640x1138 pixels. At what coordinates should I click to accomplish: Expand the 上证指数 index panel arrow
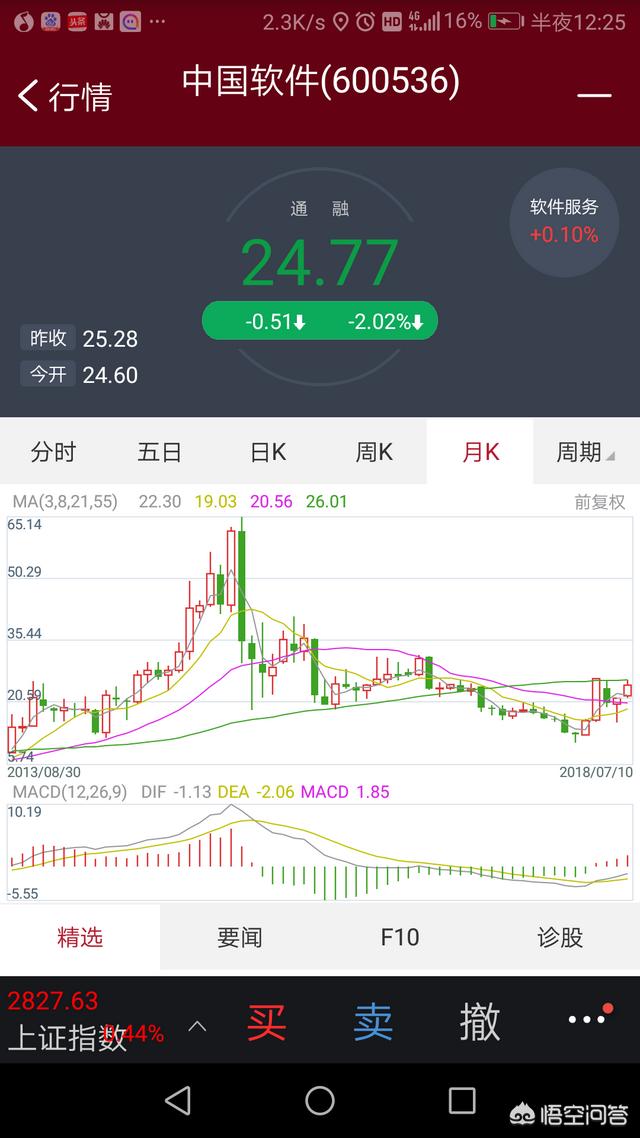coord(198,1025)
